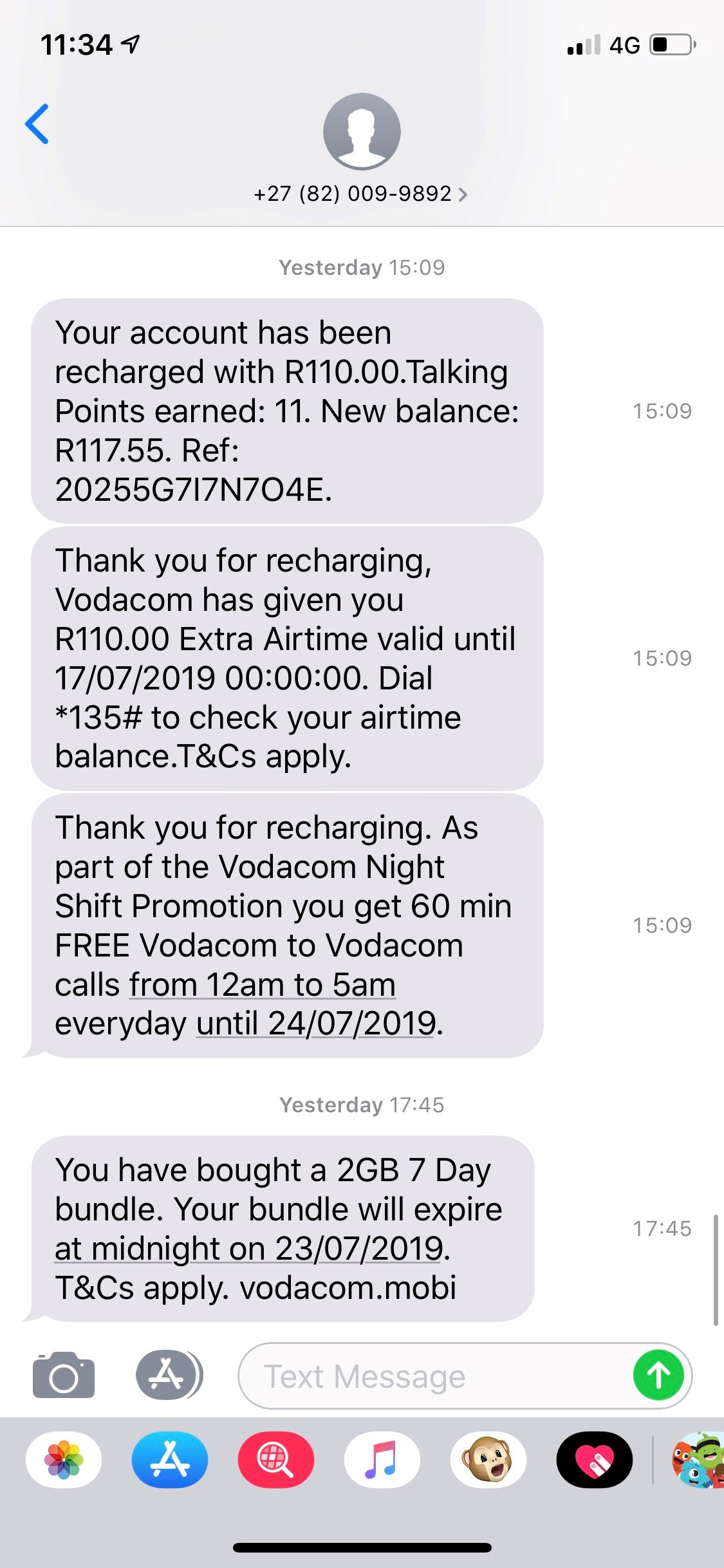Open the App Store iMessage app
The width and height of the screenshot is (724, 1568).
click(x=170, y=1460)
